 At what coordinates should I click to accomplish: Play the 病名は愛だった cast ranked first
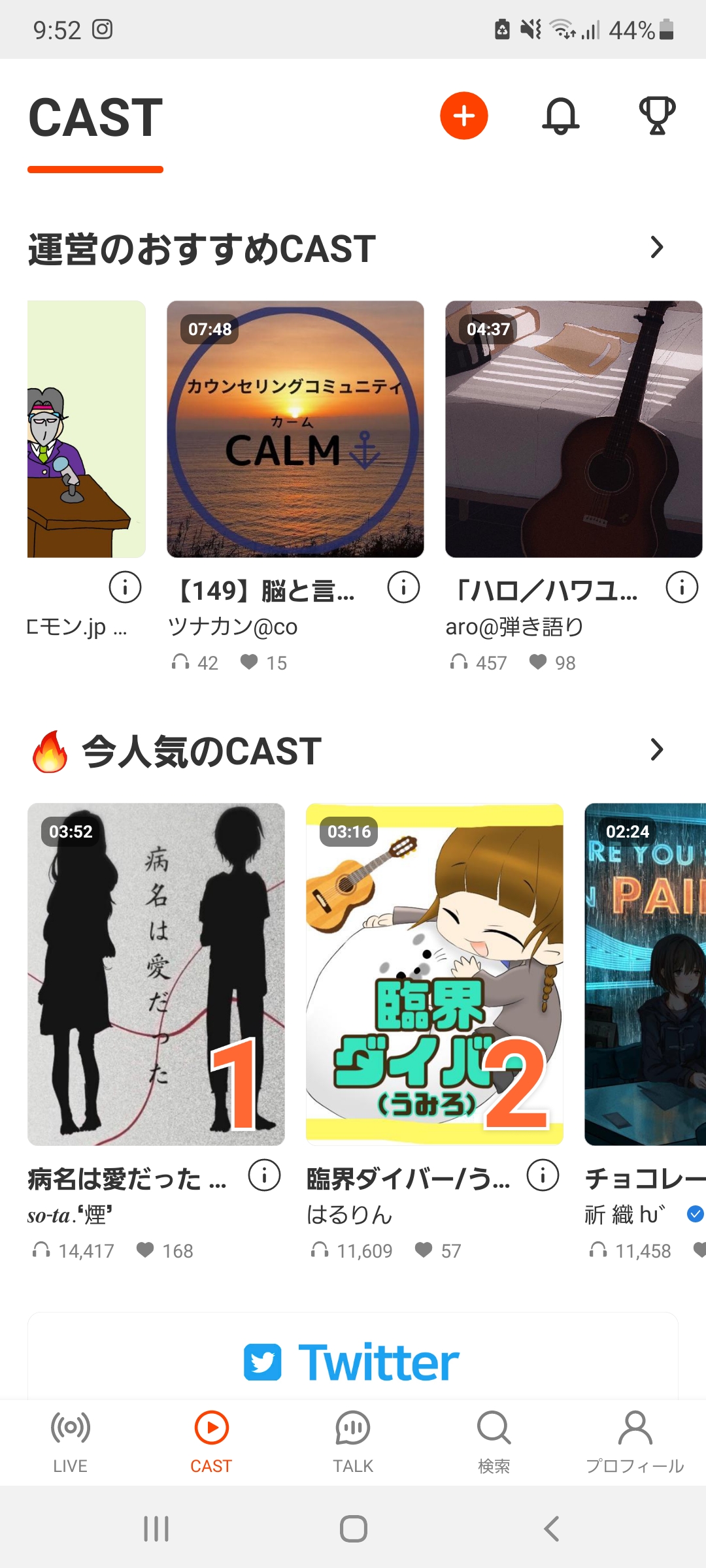[x=156, y=974]
